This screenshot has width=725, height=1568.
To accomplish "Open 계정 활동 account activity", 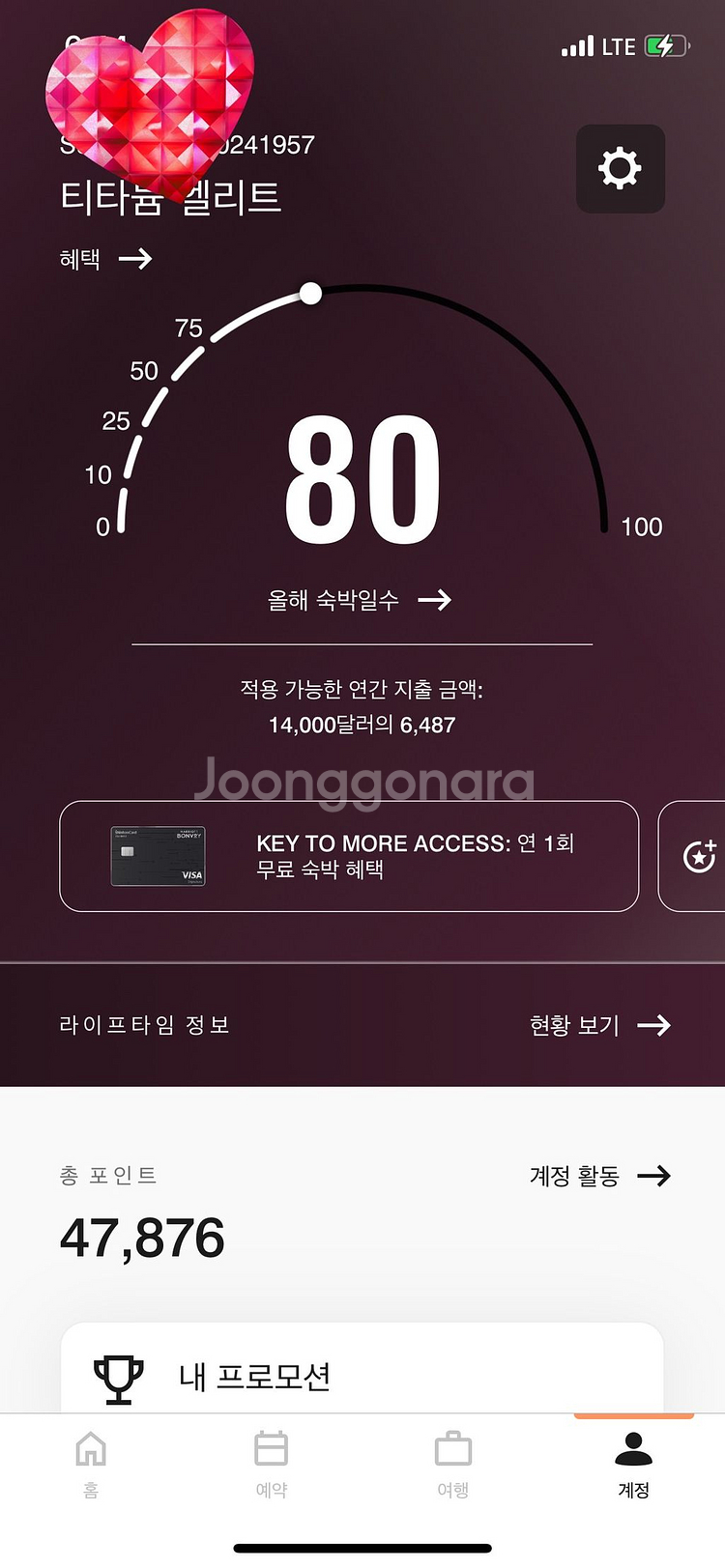I will [600, 1176].
